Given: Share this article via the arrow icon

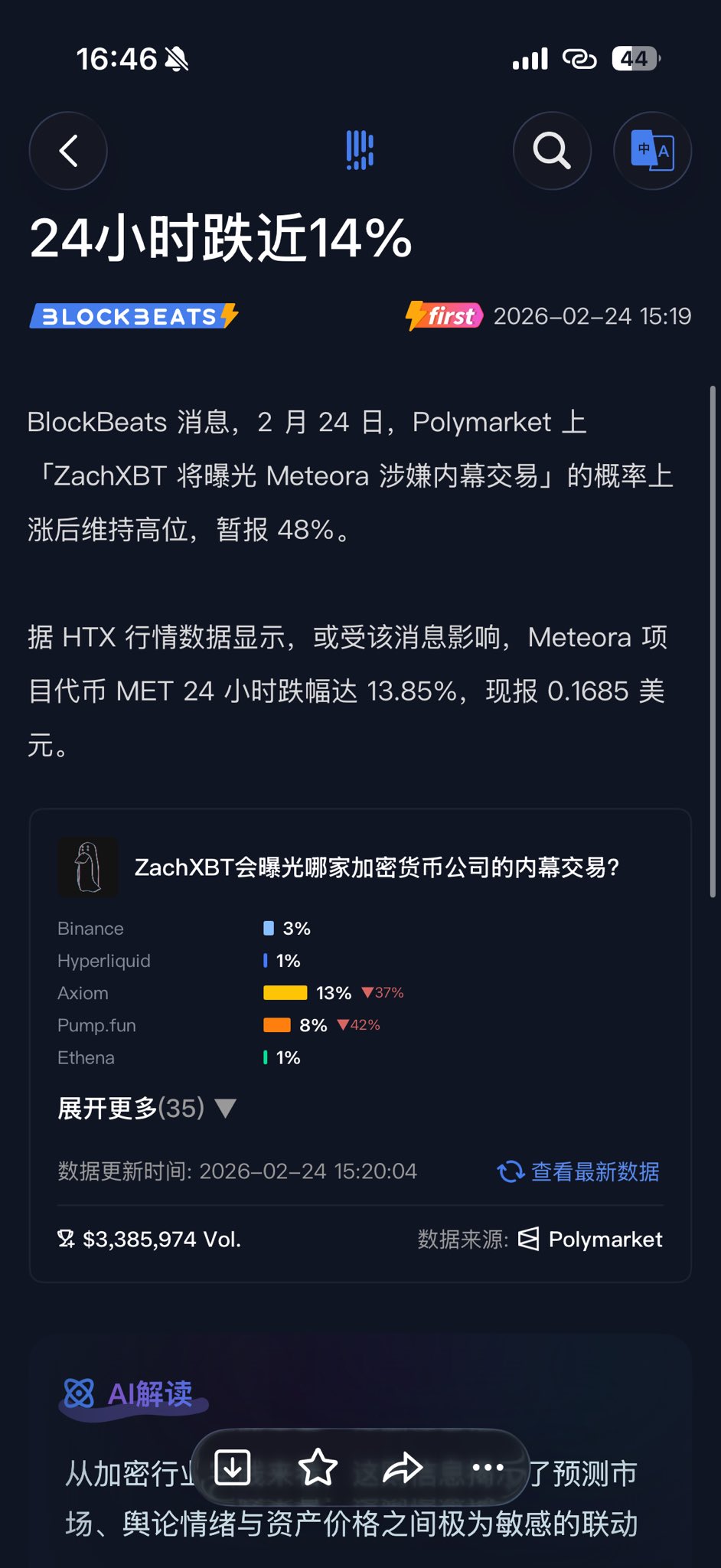Looking at the screenshot, I should point(403,1467).
